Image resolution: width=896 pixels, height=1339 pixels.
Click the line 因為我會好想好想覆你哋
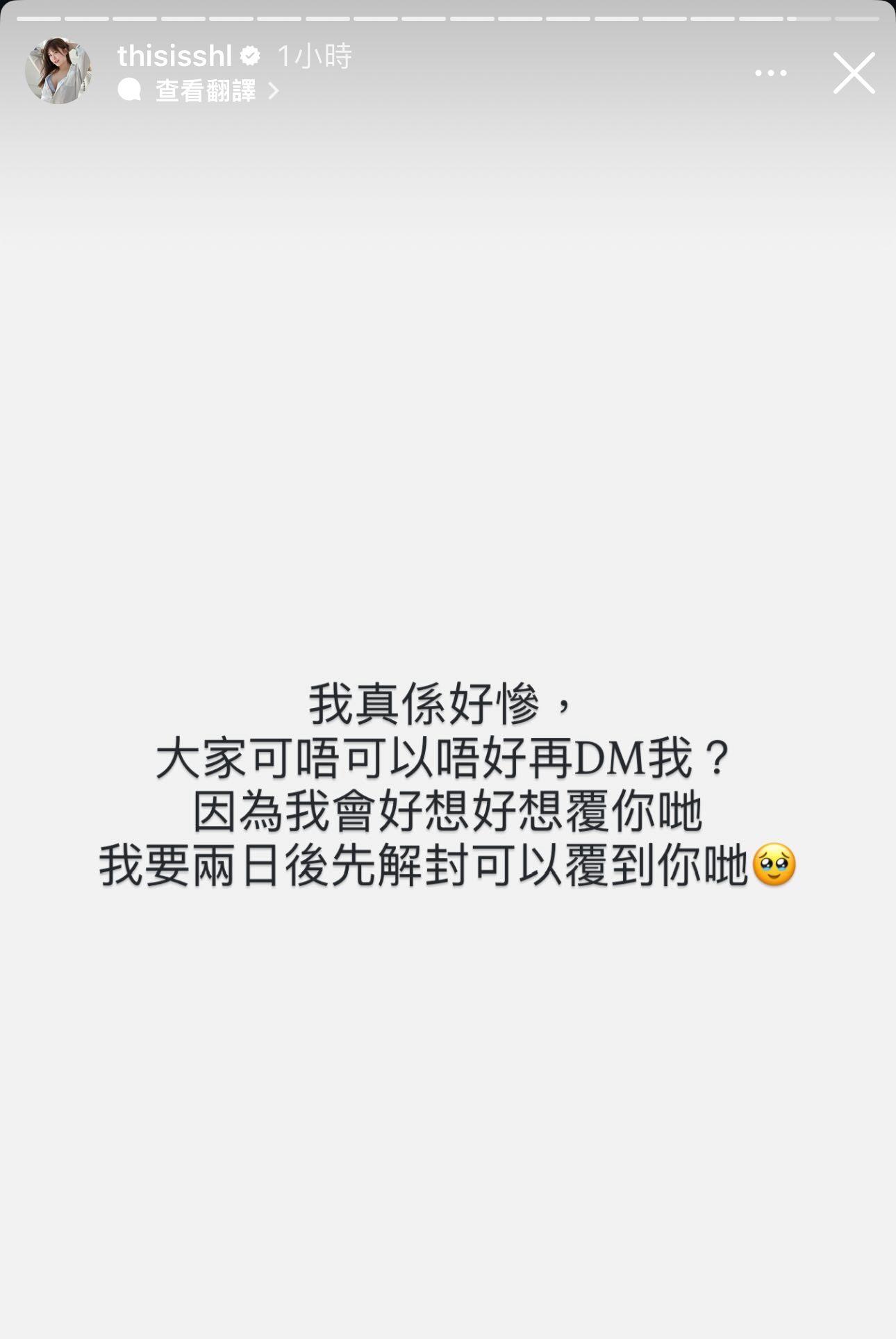(448, 812)
